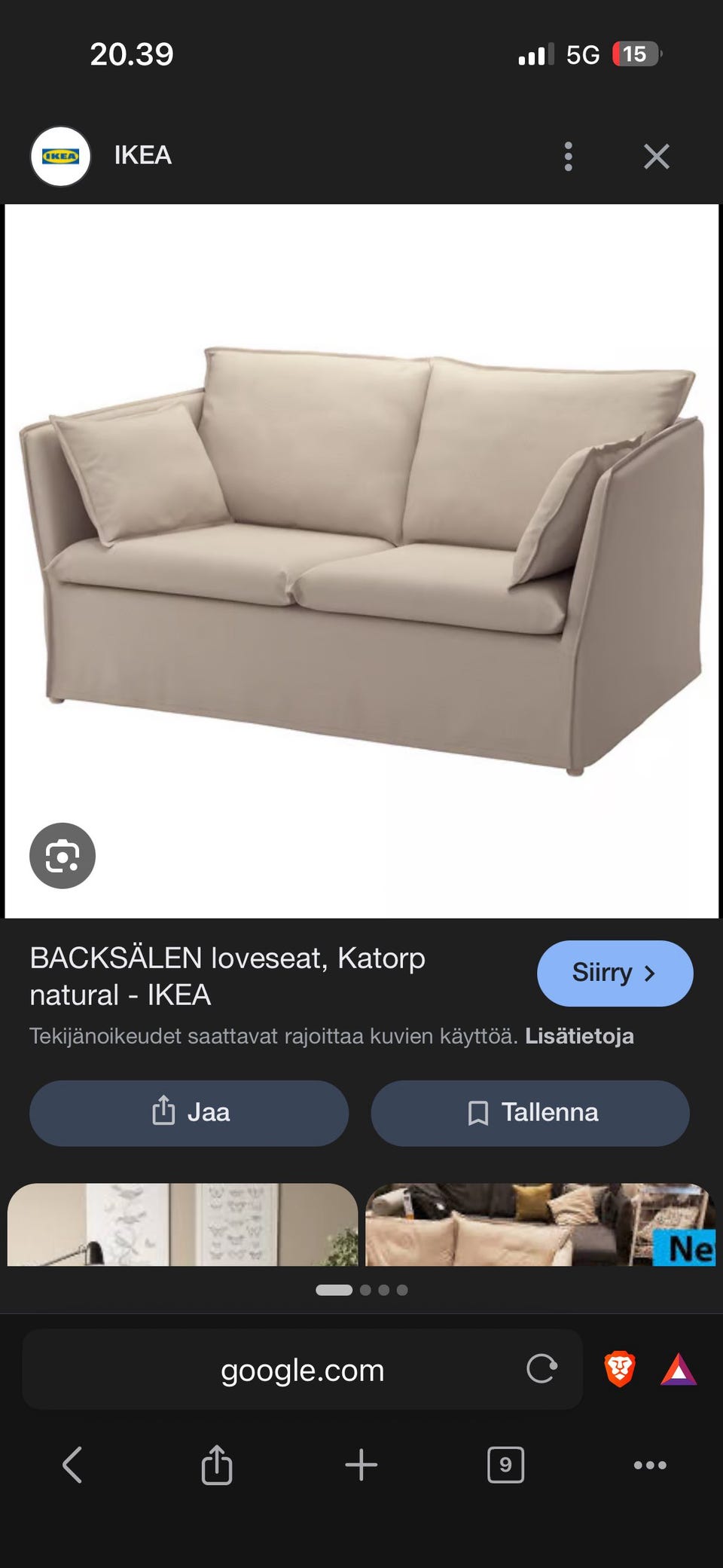Go back using the back arrow
This screenshot has width=723, height=1568.
tap(72, 1465)
